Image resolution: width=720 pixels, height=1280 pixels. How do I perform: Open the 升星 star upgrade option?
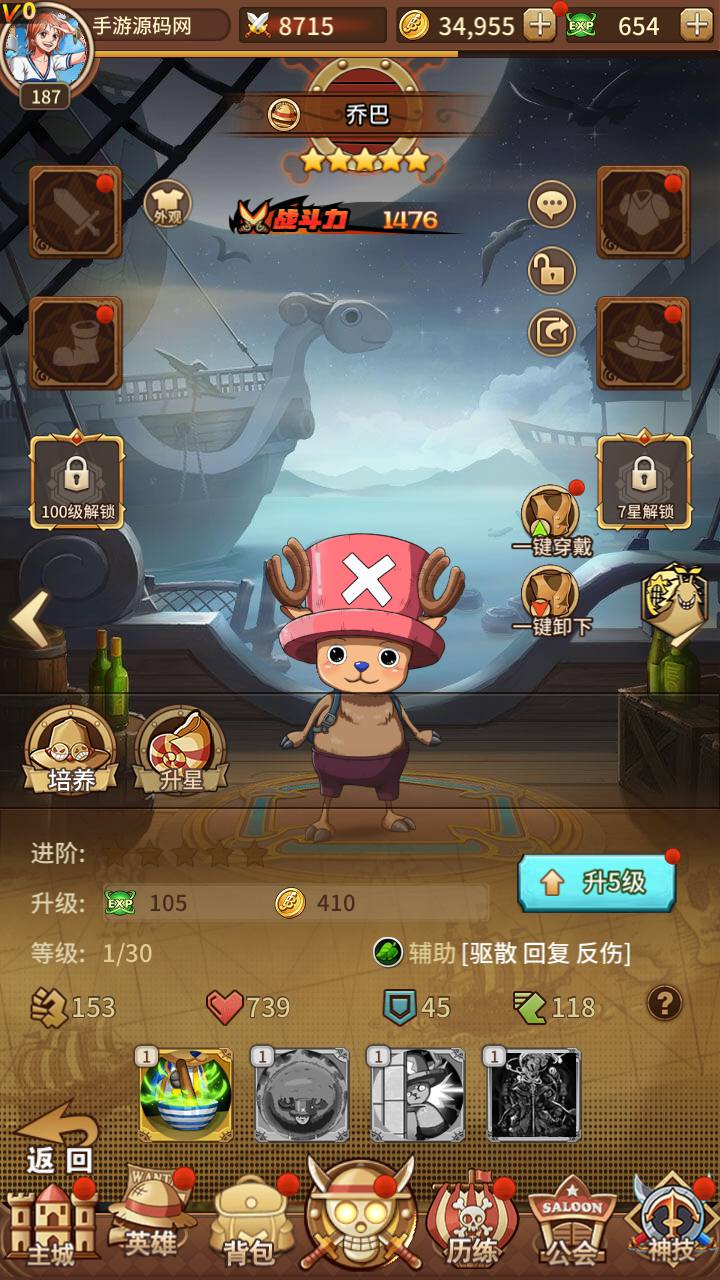coord(181,752)
